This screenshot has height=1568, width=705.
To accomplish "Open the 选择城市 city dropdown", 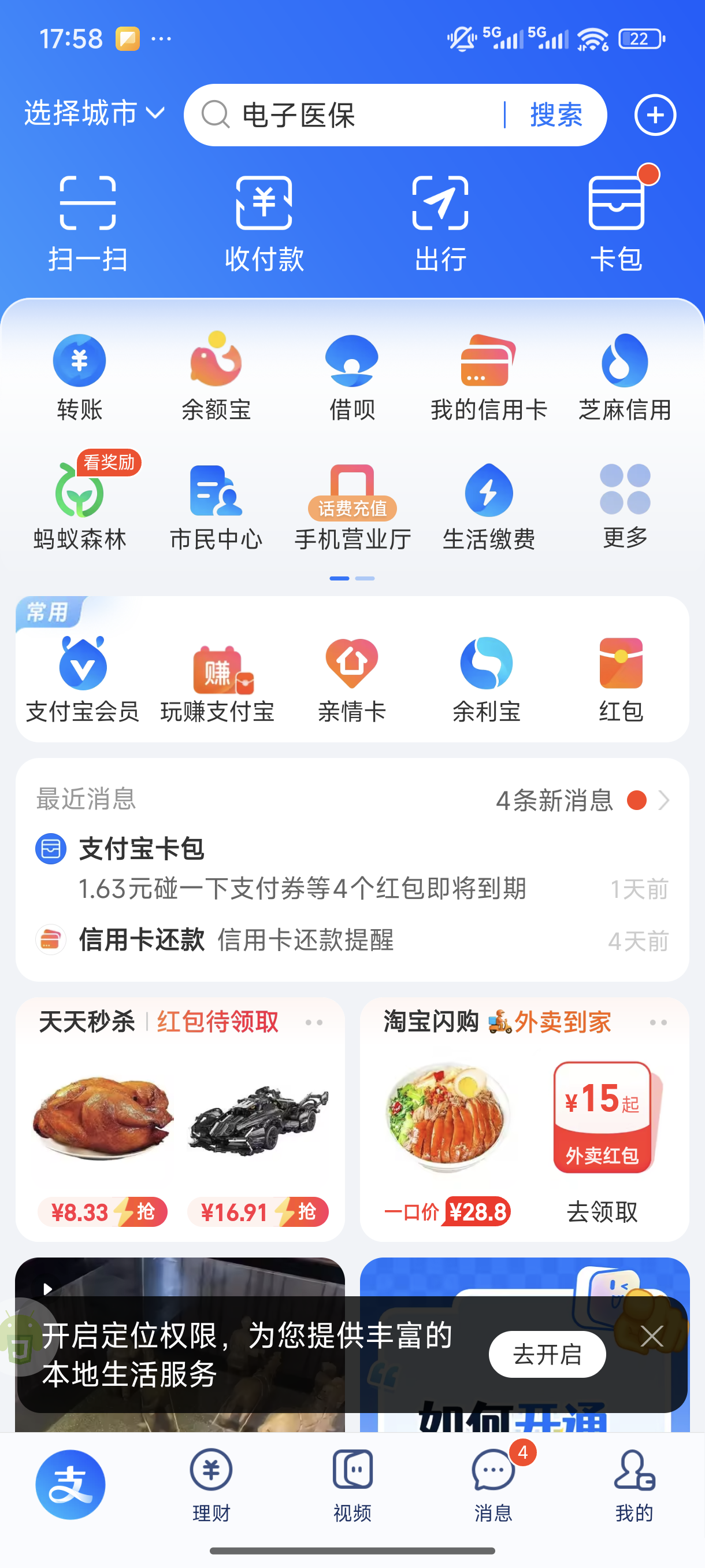I will click(x=94, y=114).
